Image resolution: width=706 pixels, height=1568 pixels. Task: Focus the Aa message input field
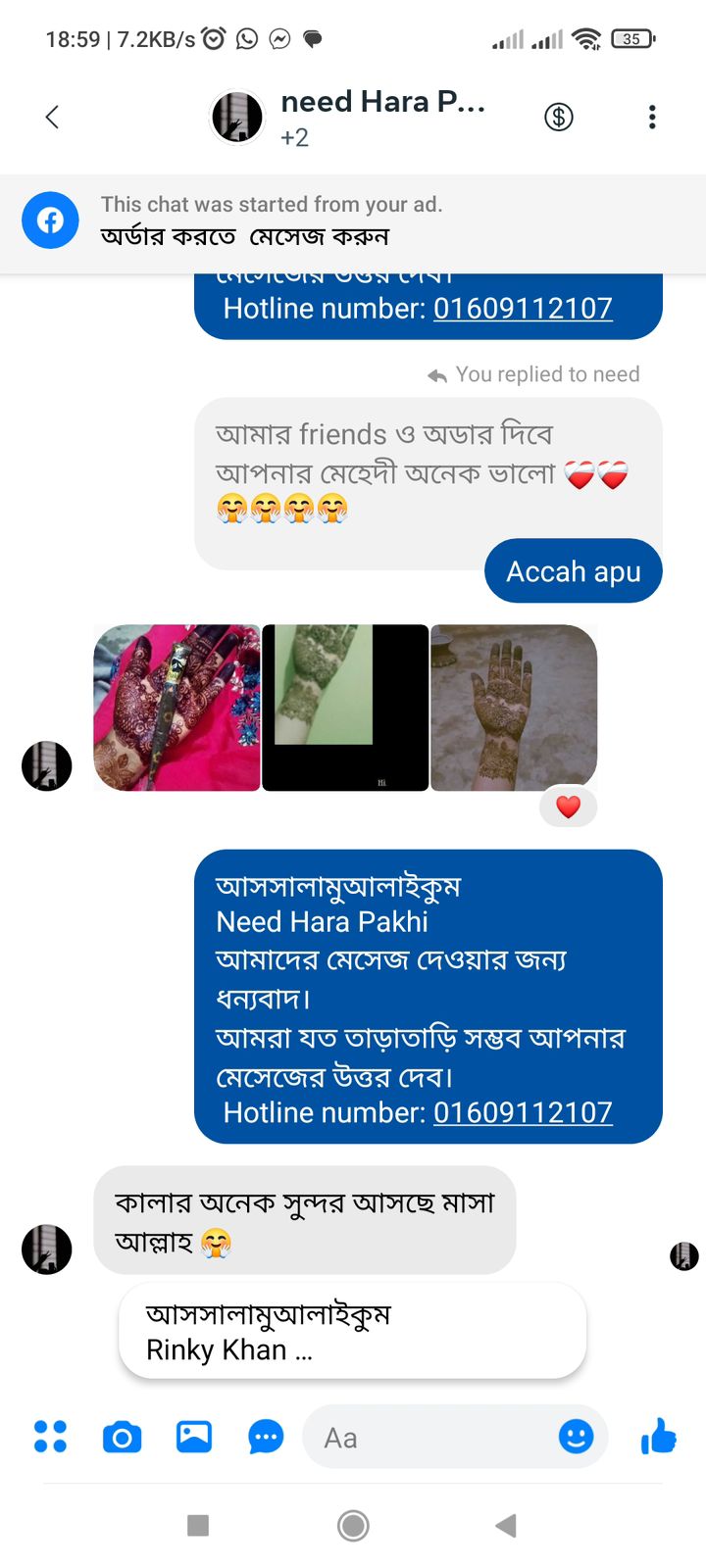click(431, 1438)
